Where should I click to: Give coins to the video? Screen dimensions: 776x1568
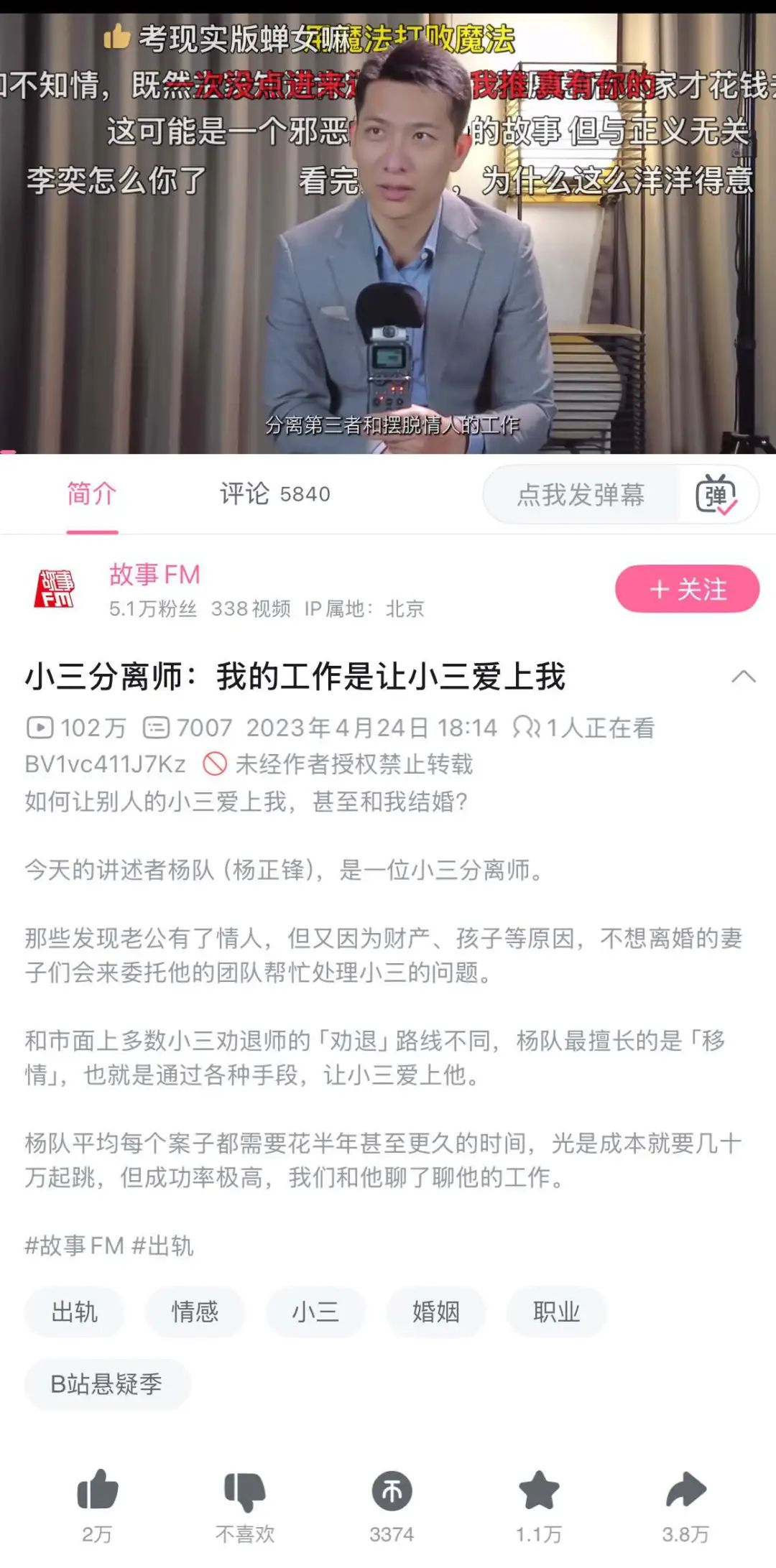(x=392, y=1491)
